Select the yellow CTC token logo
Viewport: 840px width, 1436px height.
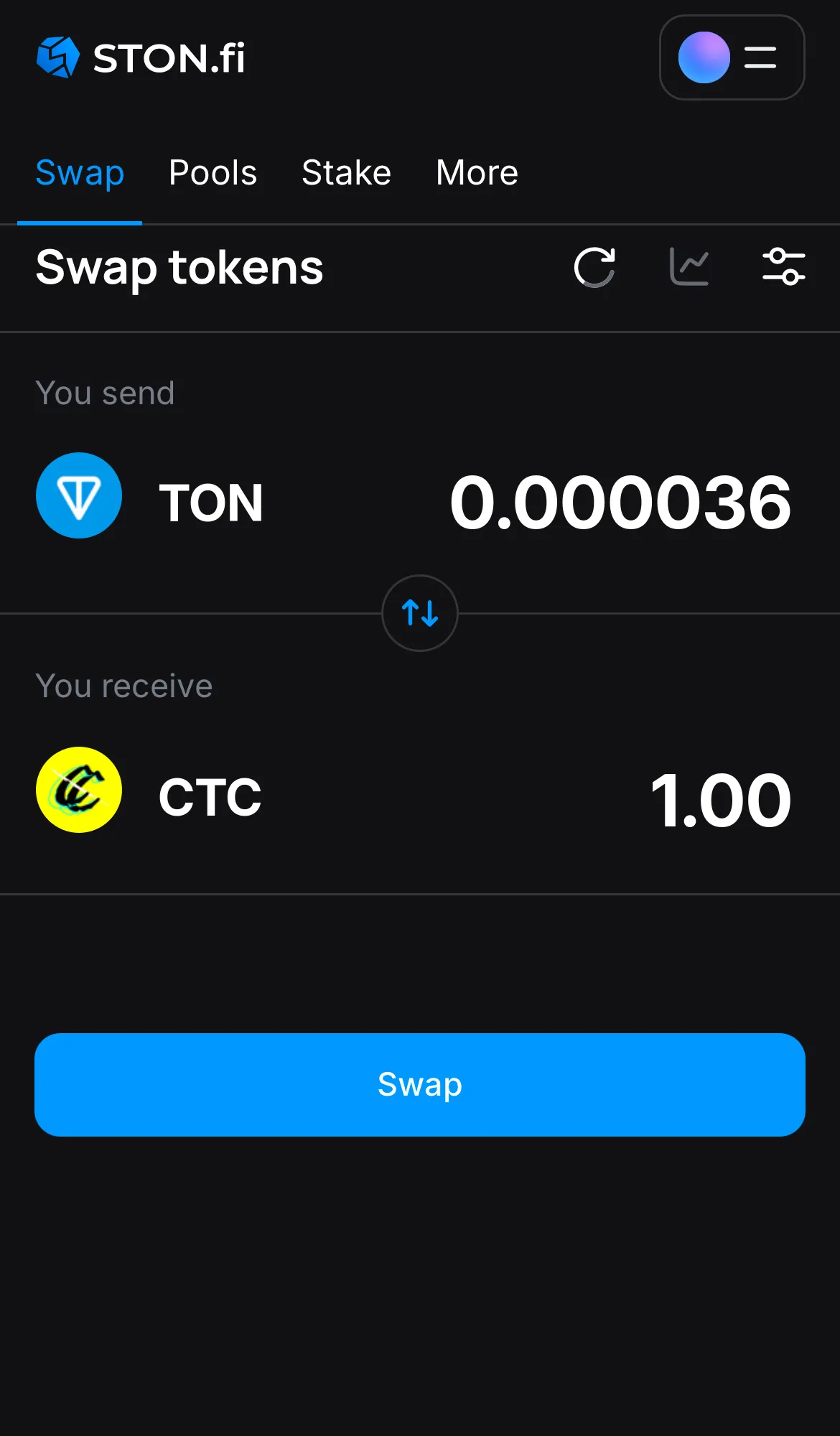[79, 790]
